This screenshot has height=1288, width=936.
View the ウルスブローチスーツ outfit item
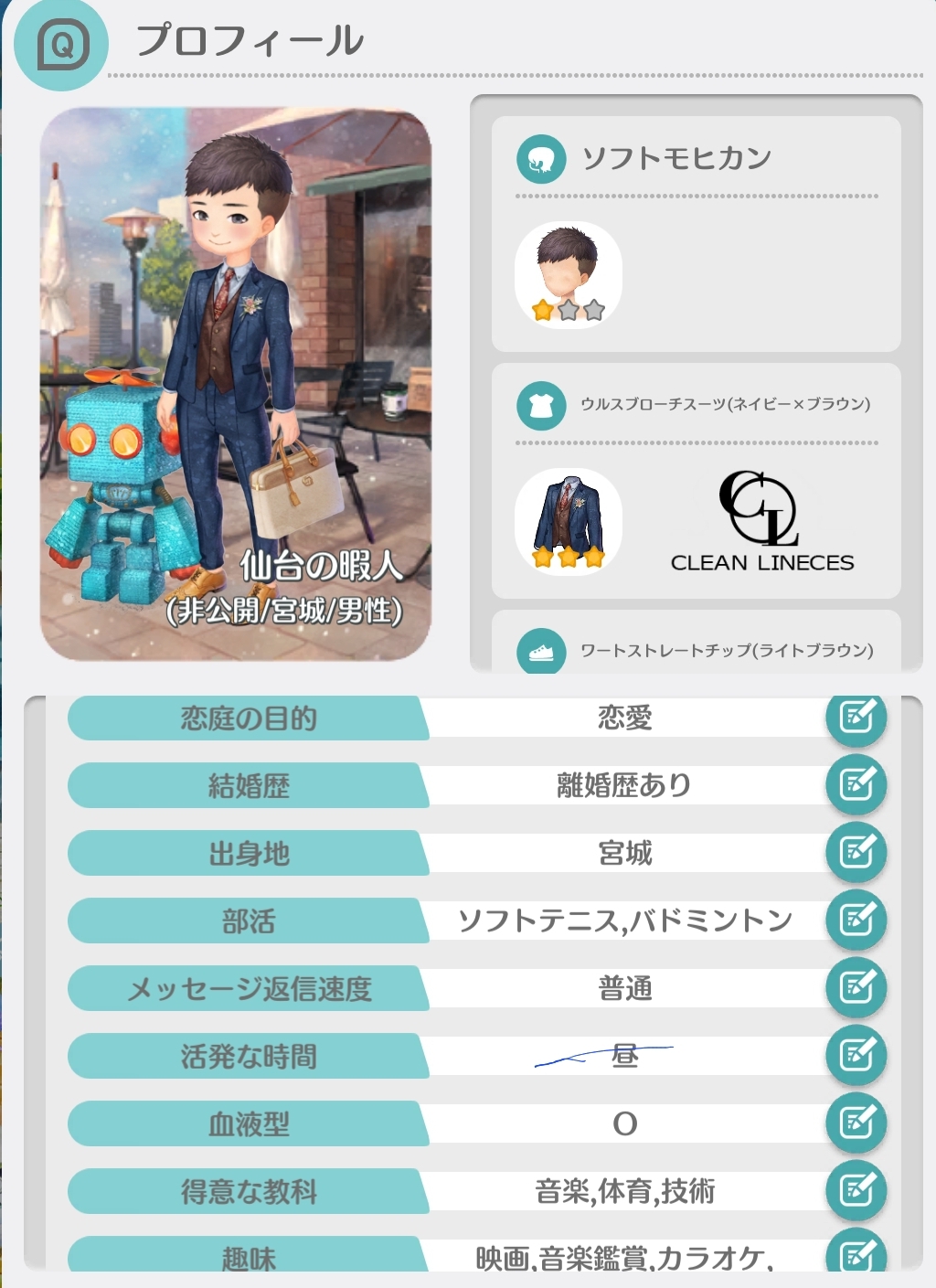click(568, 522)
